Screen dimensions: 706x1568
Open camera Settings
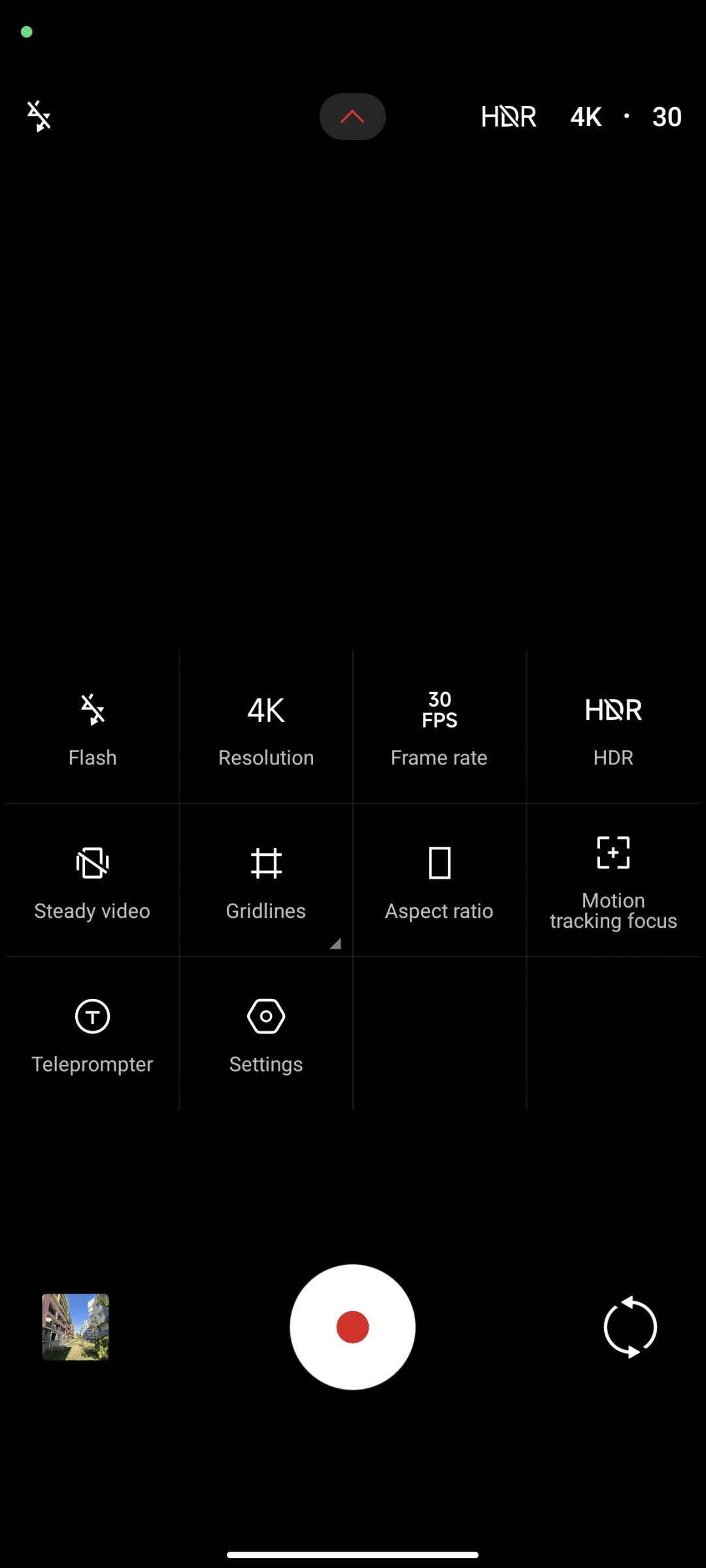coord(266,1034)
